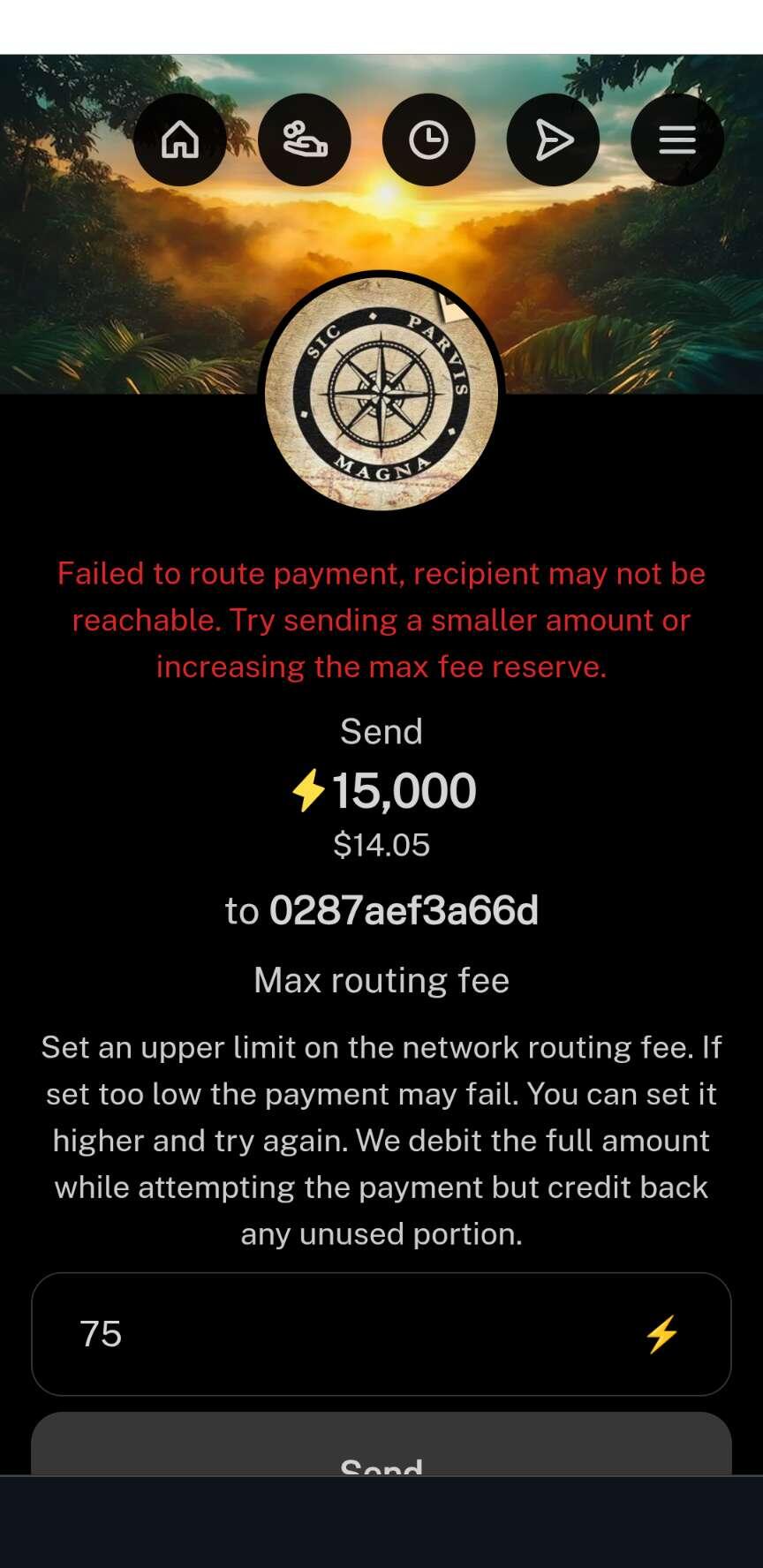Open the send payment arrow icon
The height and width of the screenshot is (1568, 763).
(553, 139)
